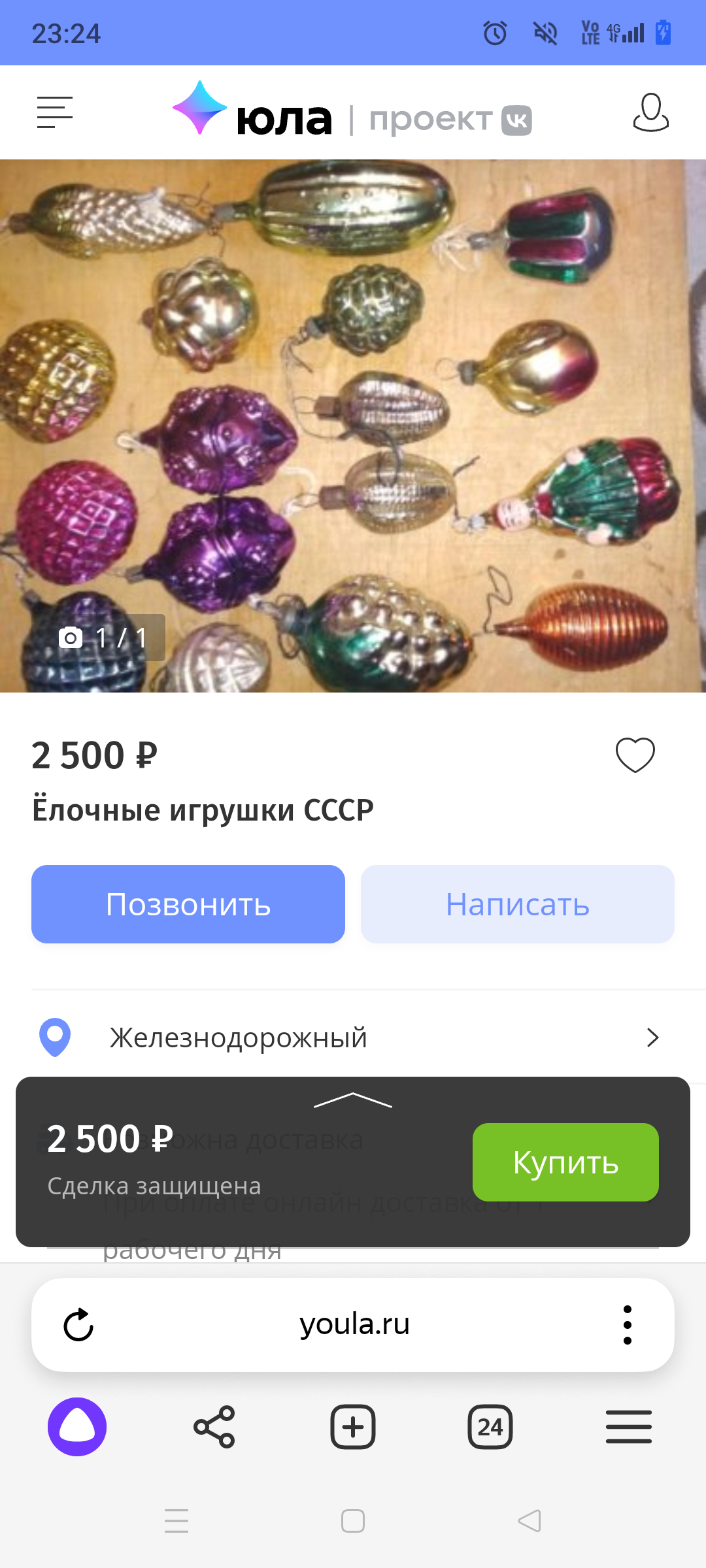This screenshot has width=706, height=1568.
Task: Message the seller via Написать
Action: click(x=518, y=904)
